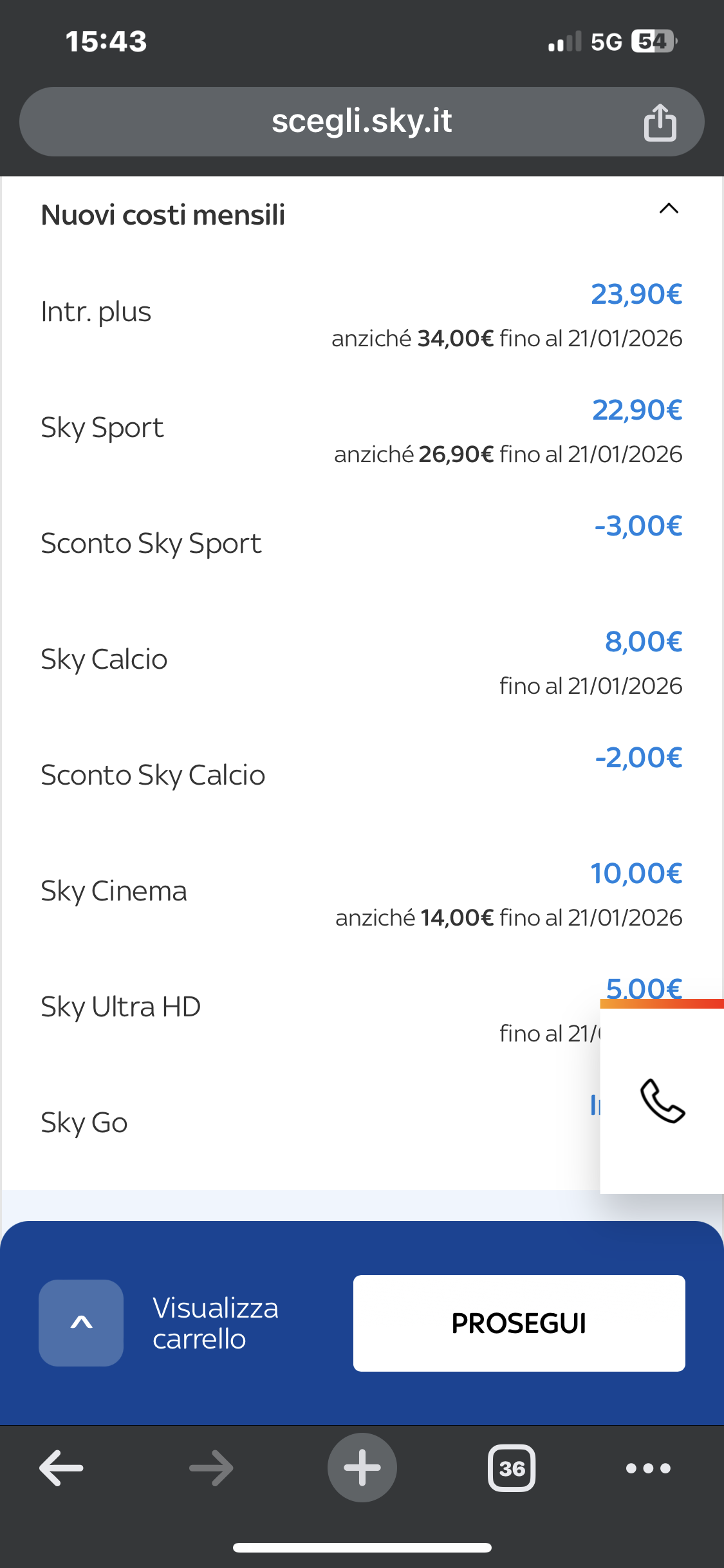
Task: Open the browser's three-dot menu
Action: tap(648, 1468)
